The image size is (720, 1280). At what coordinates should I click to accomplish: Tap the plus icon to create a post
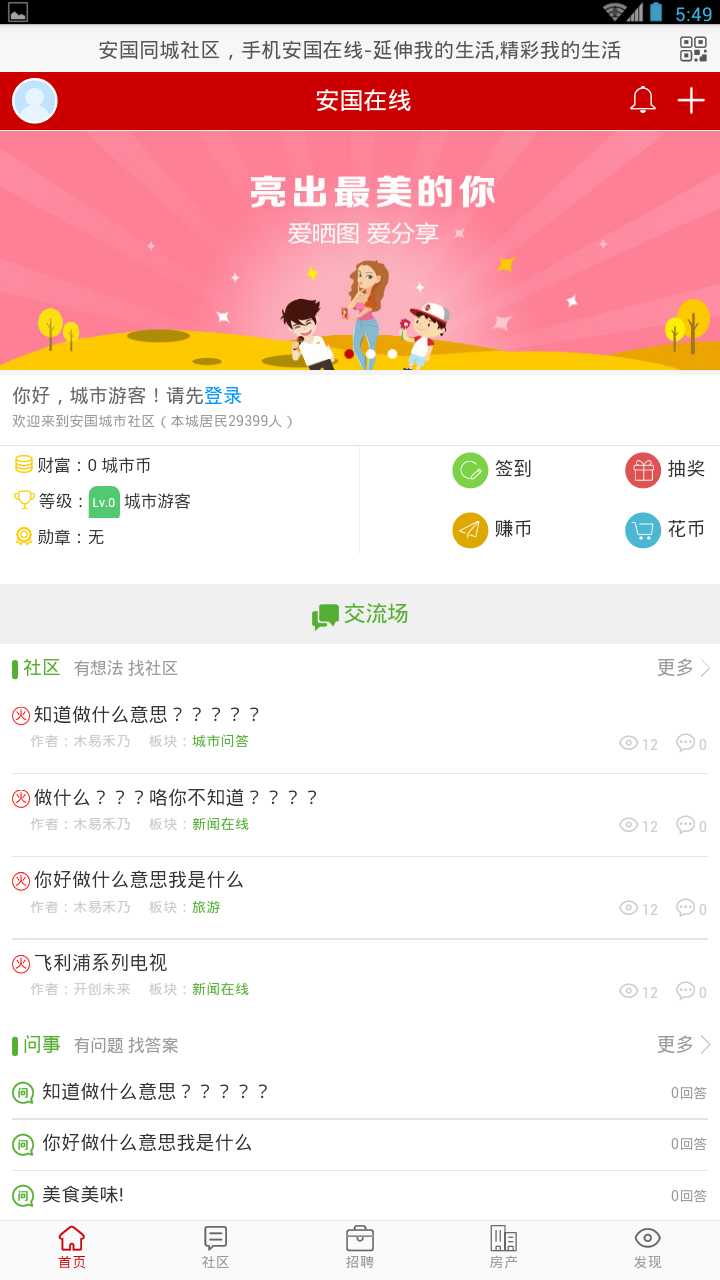[x=691, y=100]
